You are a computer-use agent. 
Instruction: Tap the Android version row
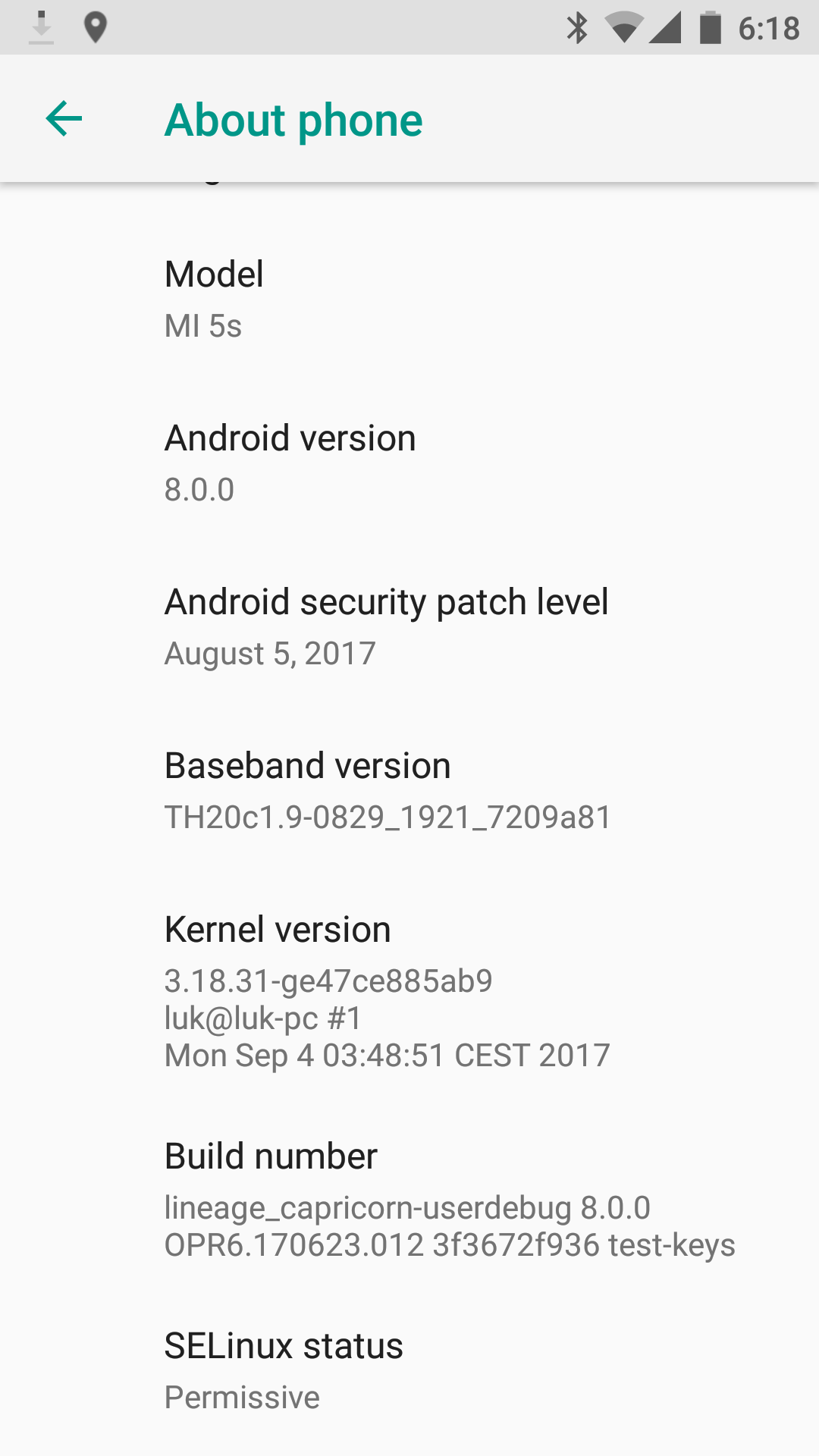[409, 463]
